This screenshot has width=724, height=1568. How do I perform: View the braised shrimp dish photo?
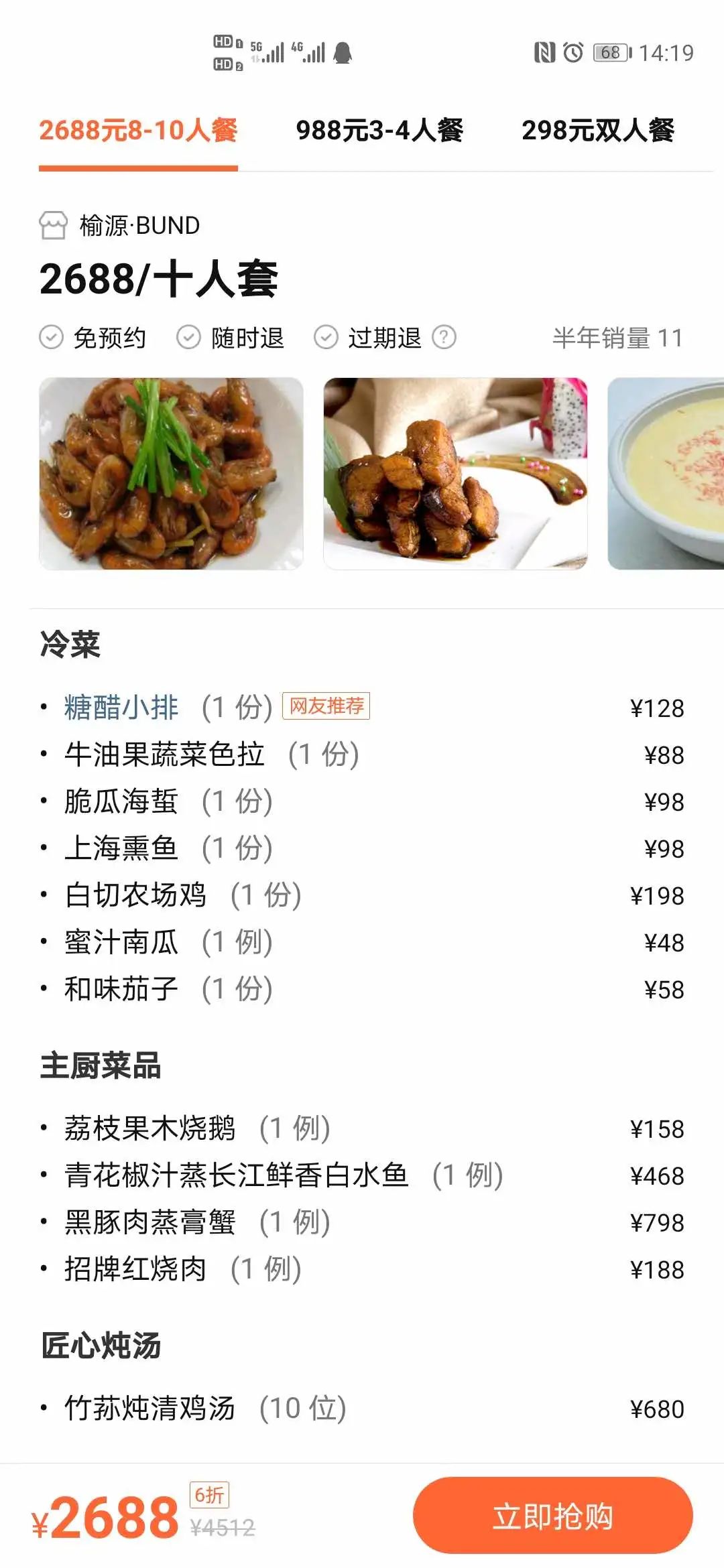pos(171,474)
